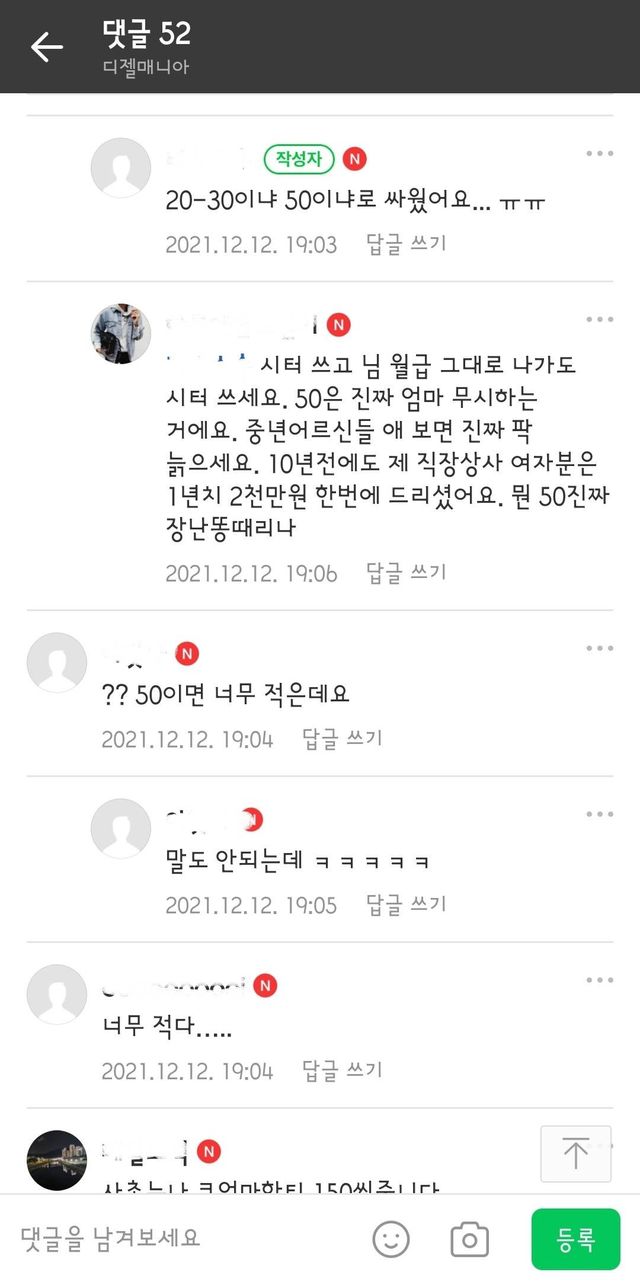Image resolution: width=640 pixels, height=1284 pixels.
Task: Open options for '?? 50이면 너무 적은데요' comment
Action: pos(599,649)
